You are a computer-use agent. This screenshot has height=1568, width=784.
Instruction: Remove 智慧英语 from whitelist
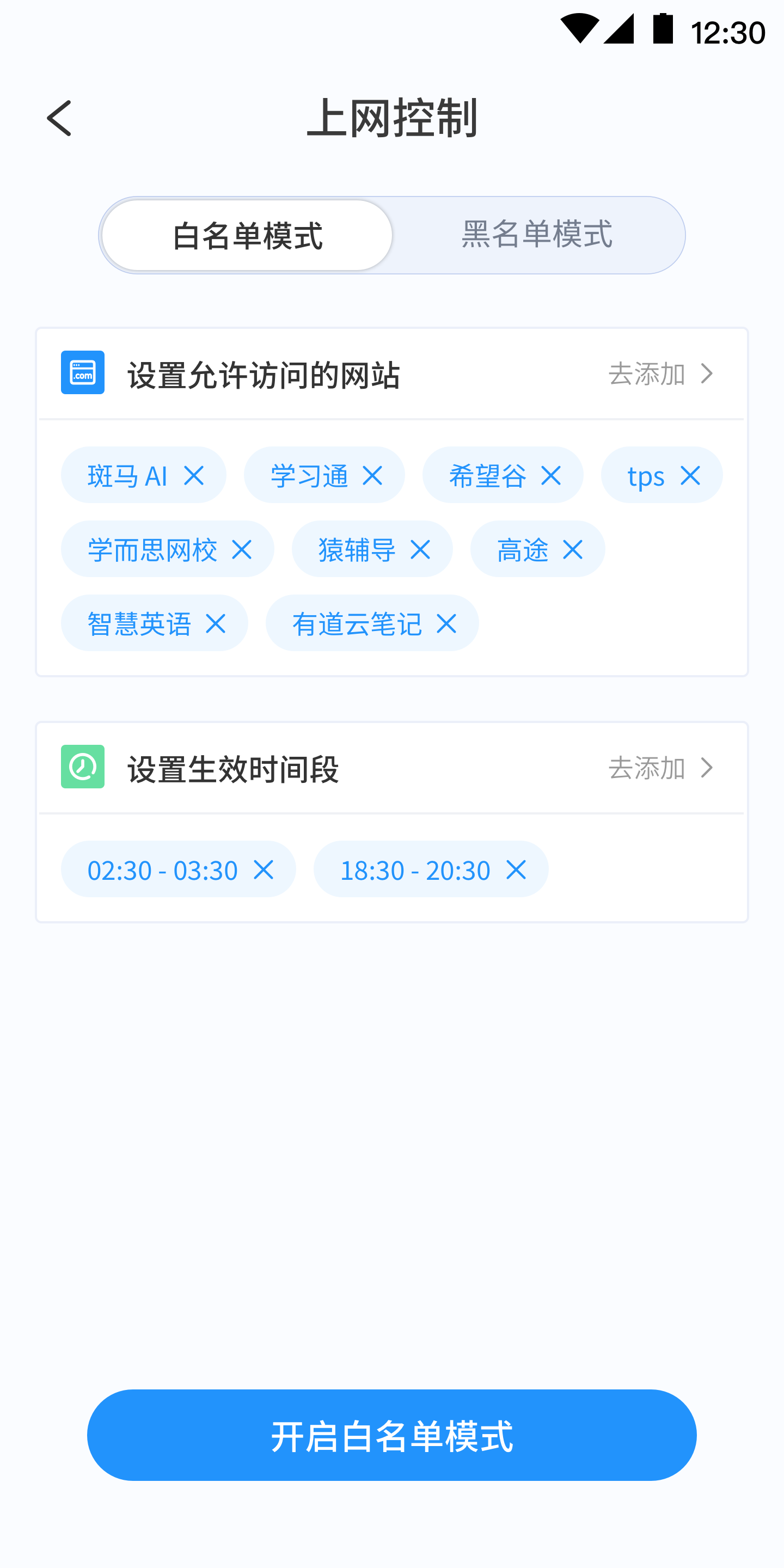(216, 624)
